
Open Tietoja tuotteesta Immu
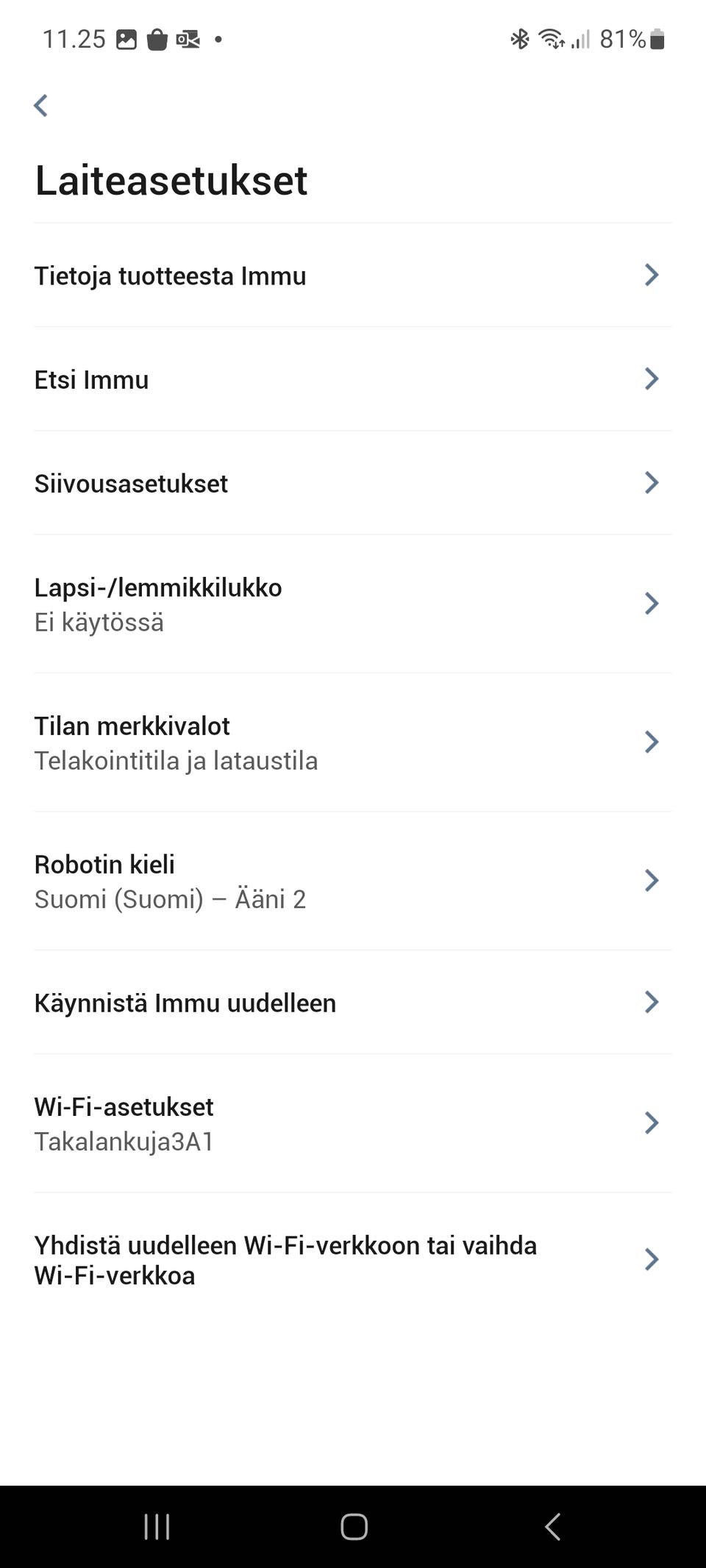pos(352,276)
